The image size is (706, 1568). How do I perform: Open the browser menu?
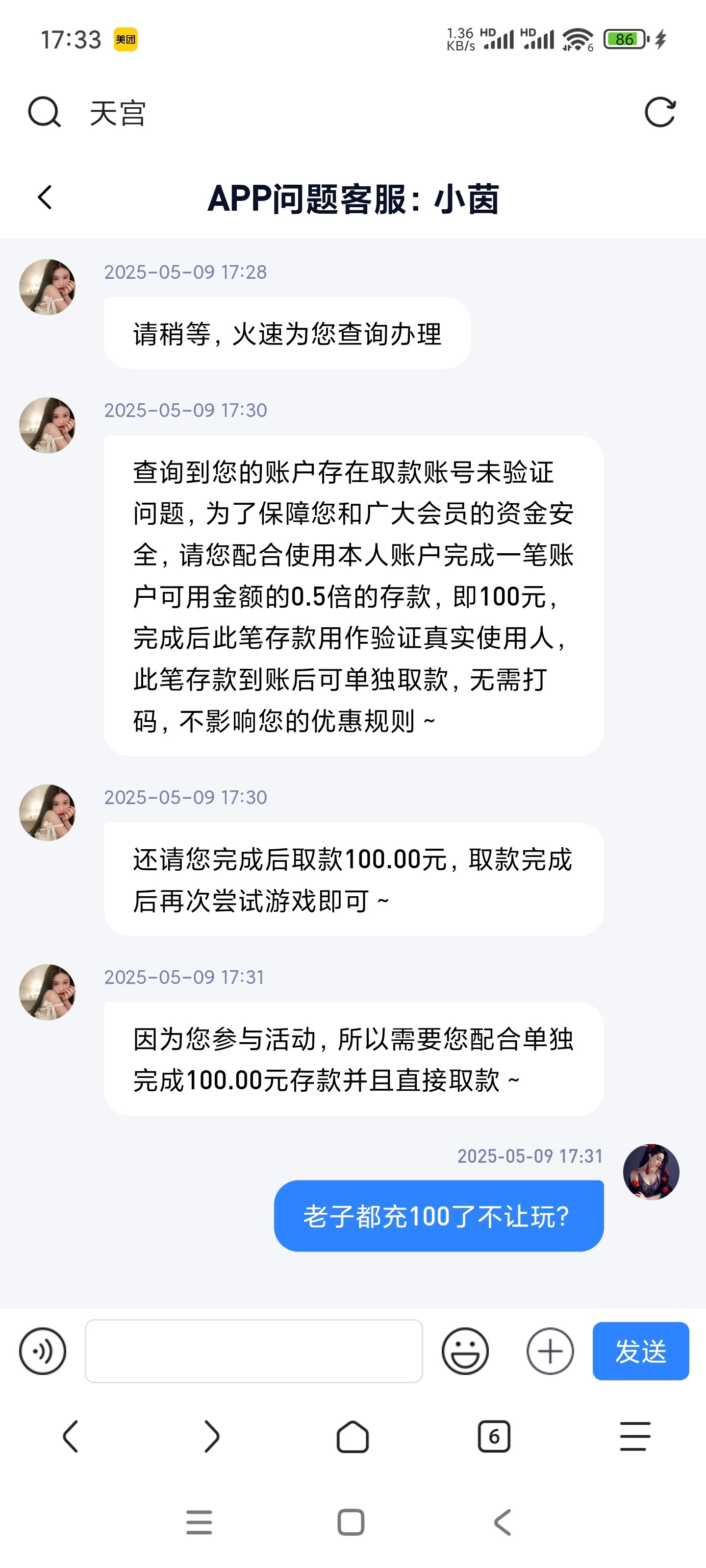click(x=635, y=1436)
